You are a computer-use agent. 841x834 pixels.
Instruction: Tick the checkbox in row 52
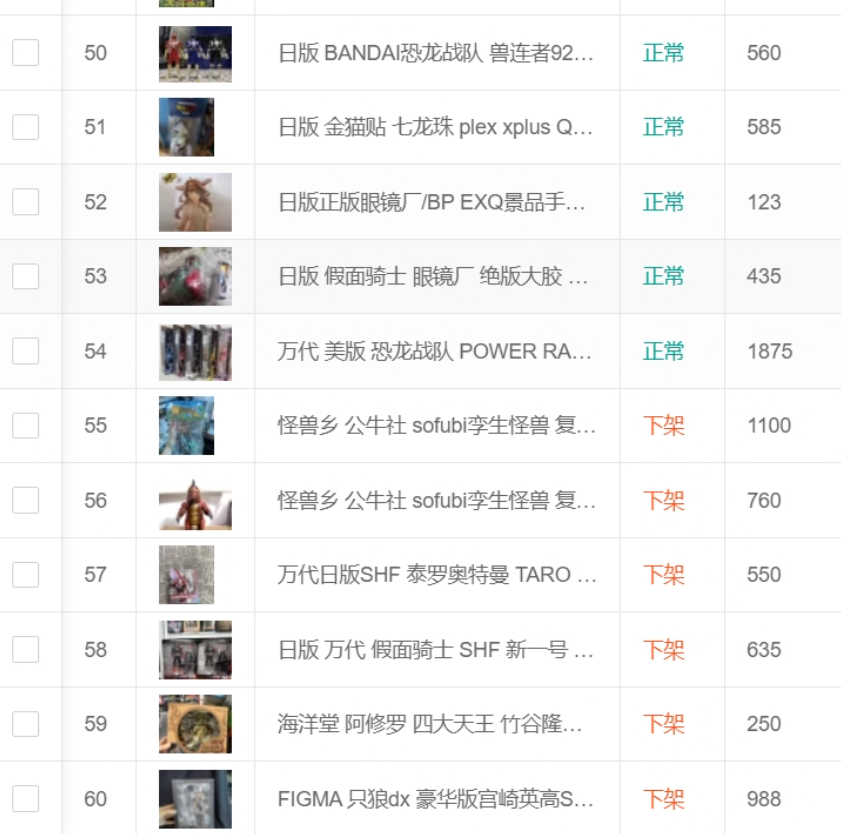click(26, 202)
